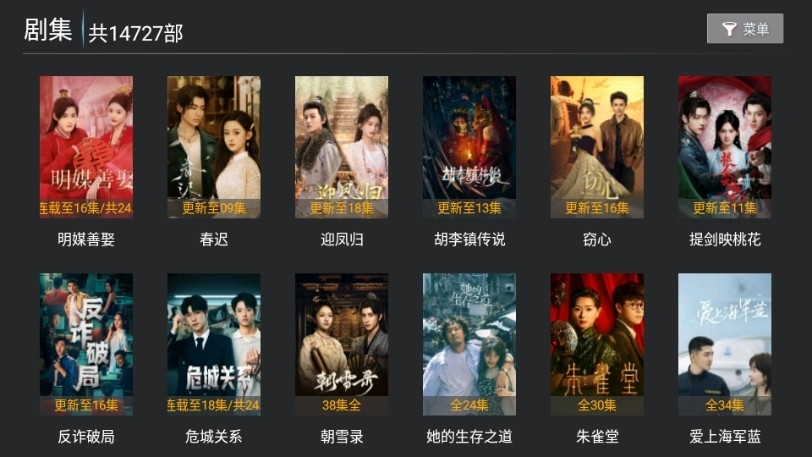Open the series 朱雀堂
812x457 pixels.
coord(597,344)
